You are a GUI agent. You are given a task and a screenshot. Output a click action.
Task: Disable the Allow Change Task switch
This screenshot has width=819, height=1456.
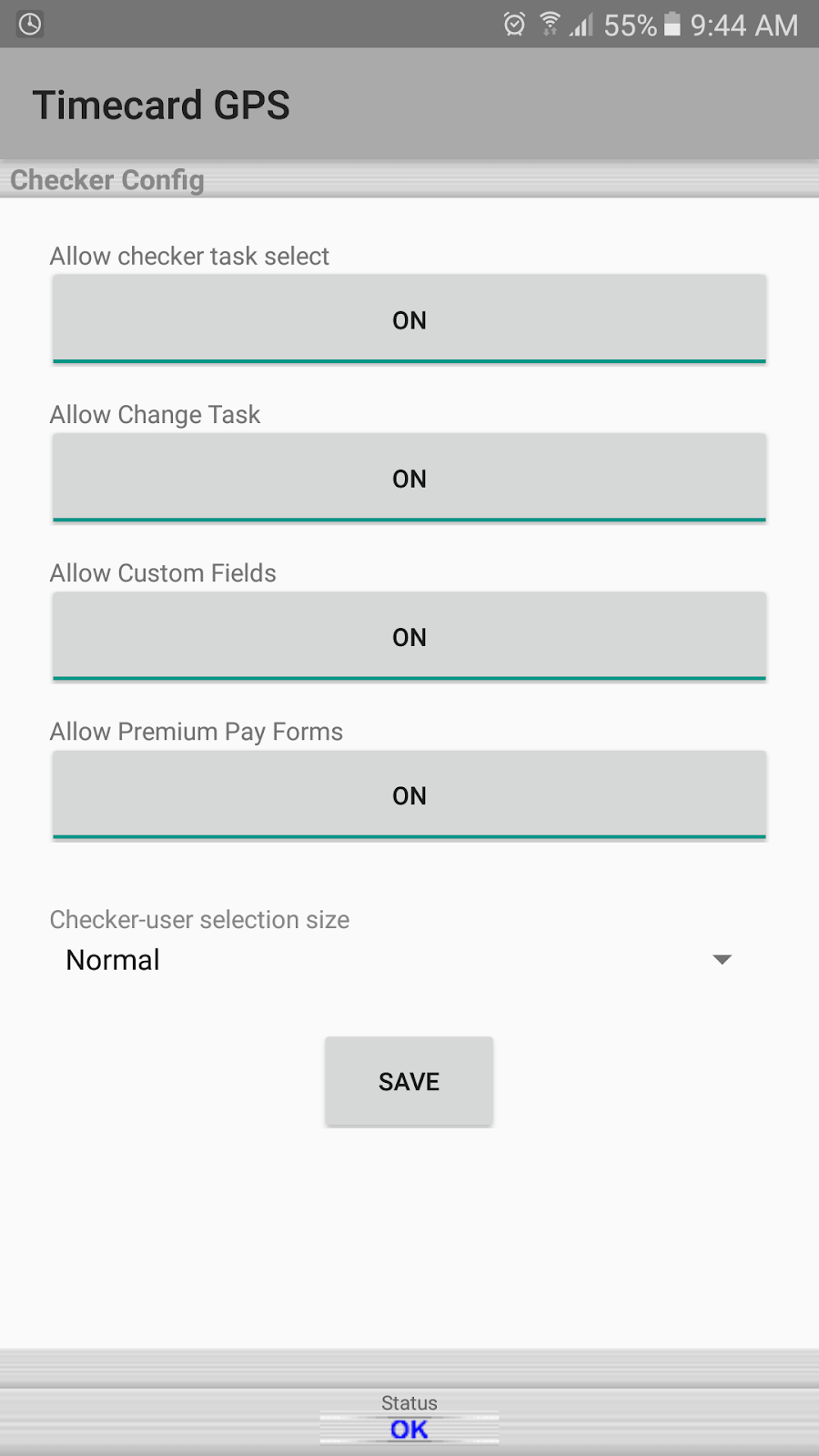(409, 478)
